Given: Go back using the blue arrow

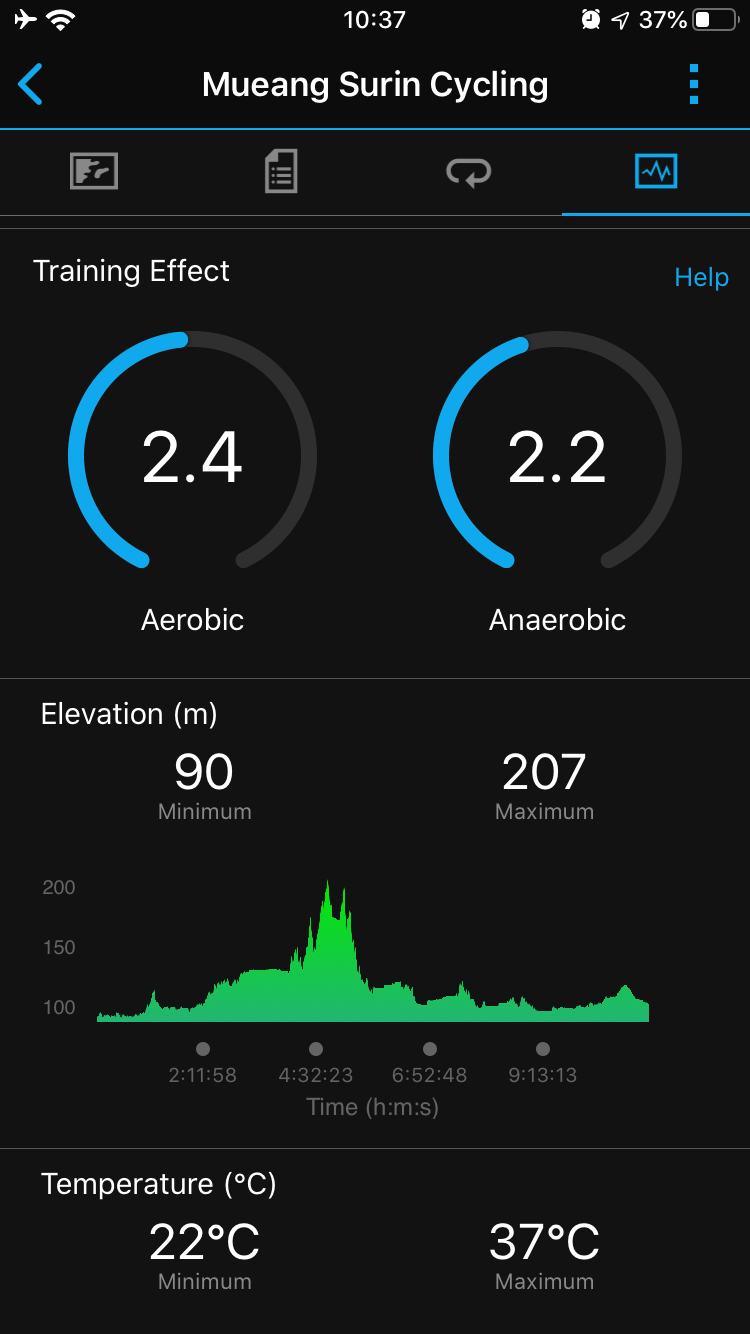Looking at the screenshot, I should coord(31,85).
